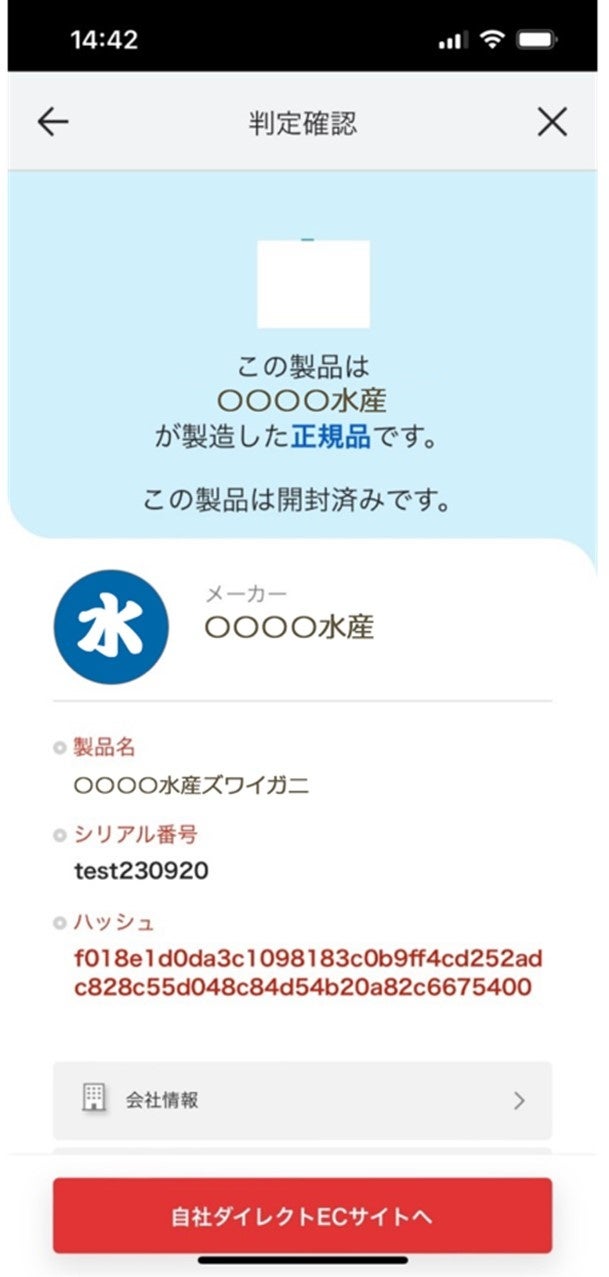Screen dimensions: 609x1277
Task: Tap the 自社ダイレクトECサイトへ button
Action: [302, 1216]
